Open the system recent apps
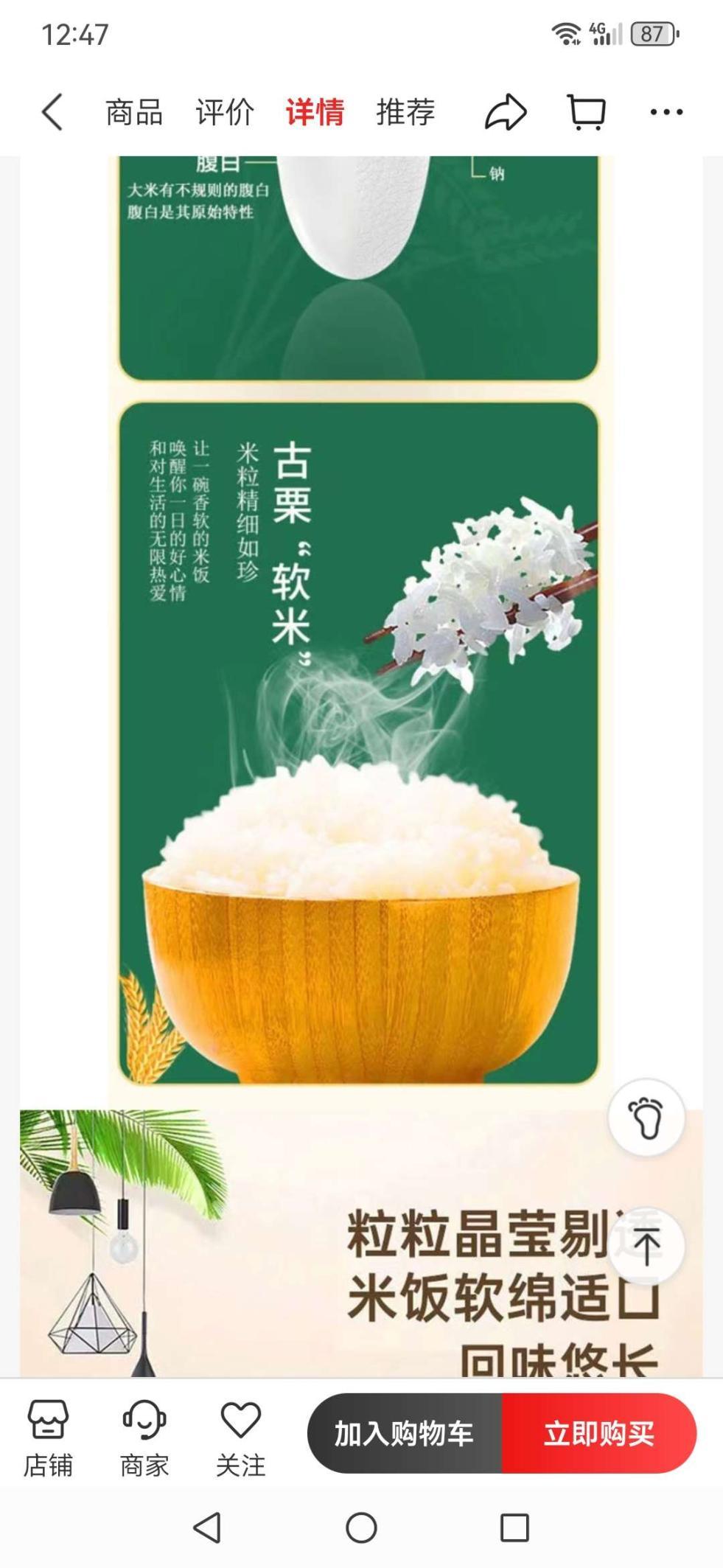The image size is (723, 1568). coord(514,1528)
